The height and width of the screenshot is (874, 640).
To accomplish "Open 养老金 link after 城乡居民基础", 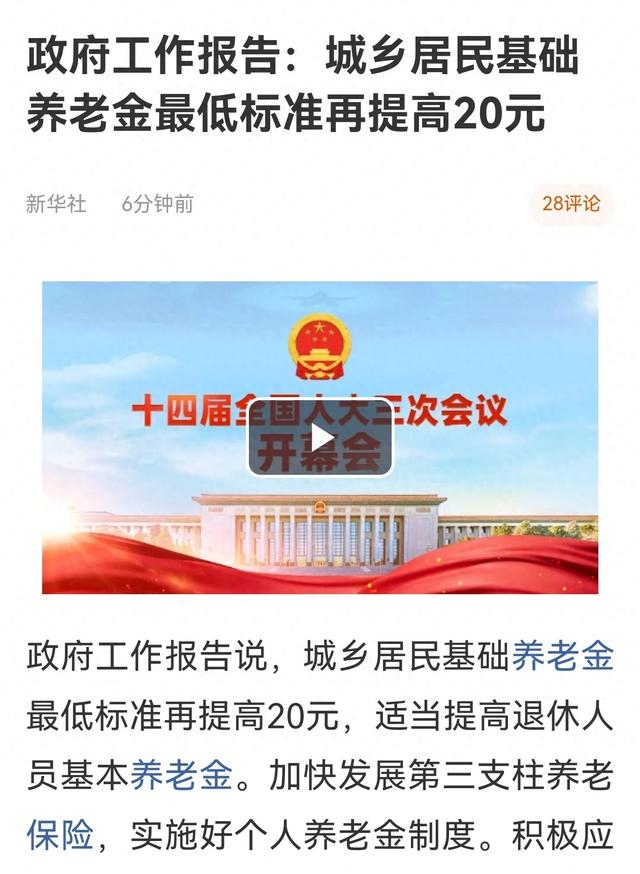I will click(562, 657).
